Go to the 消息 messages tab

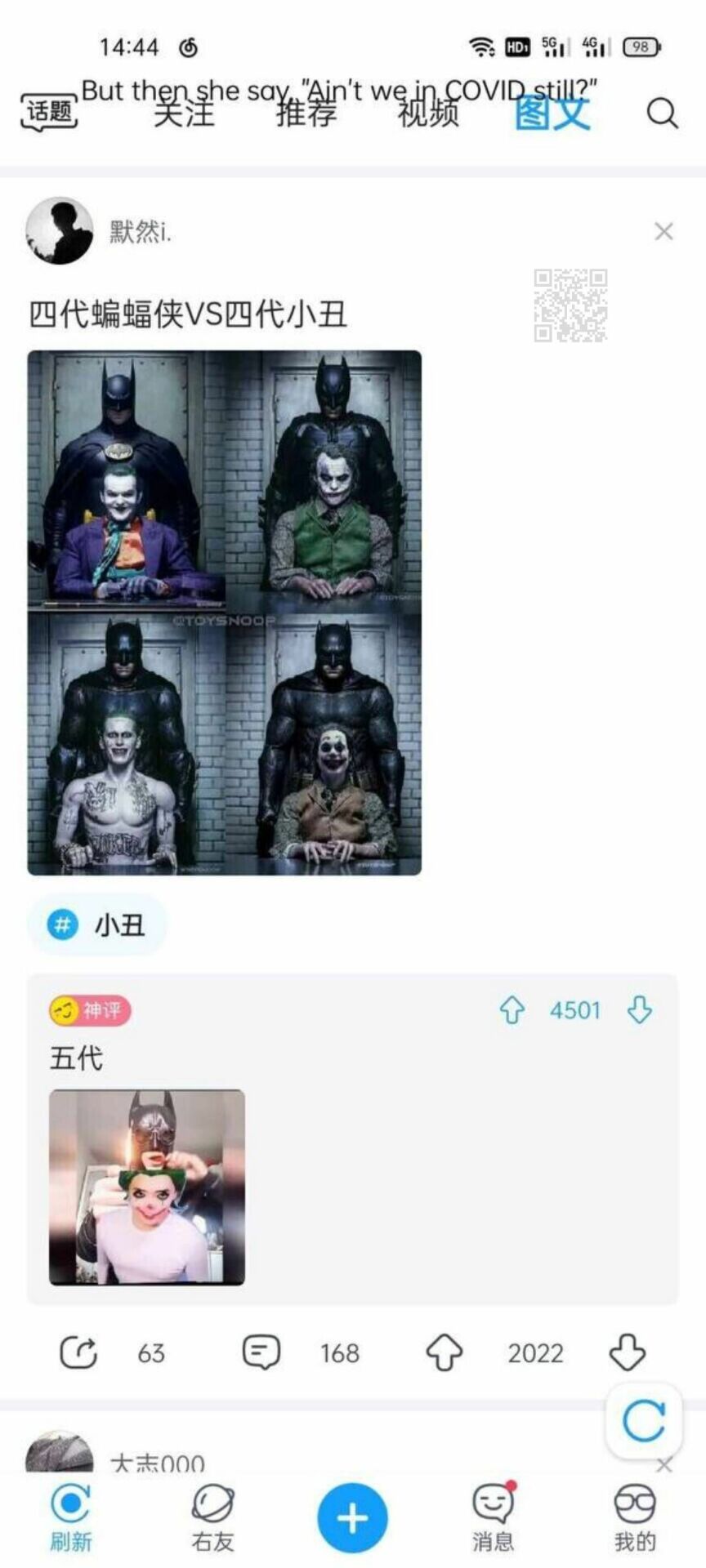493,1517
